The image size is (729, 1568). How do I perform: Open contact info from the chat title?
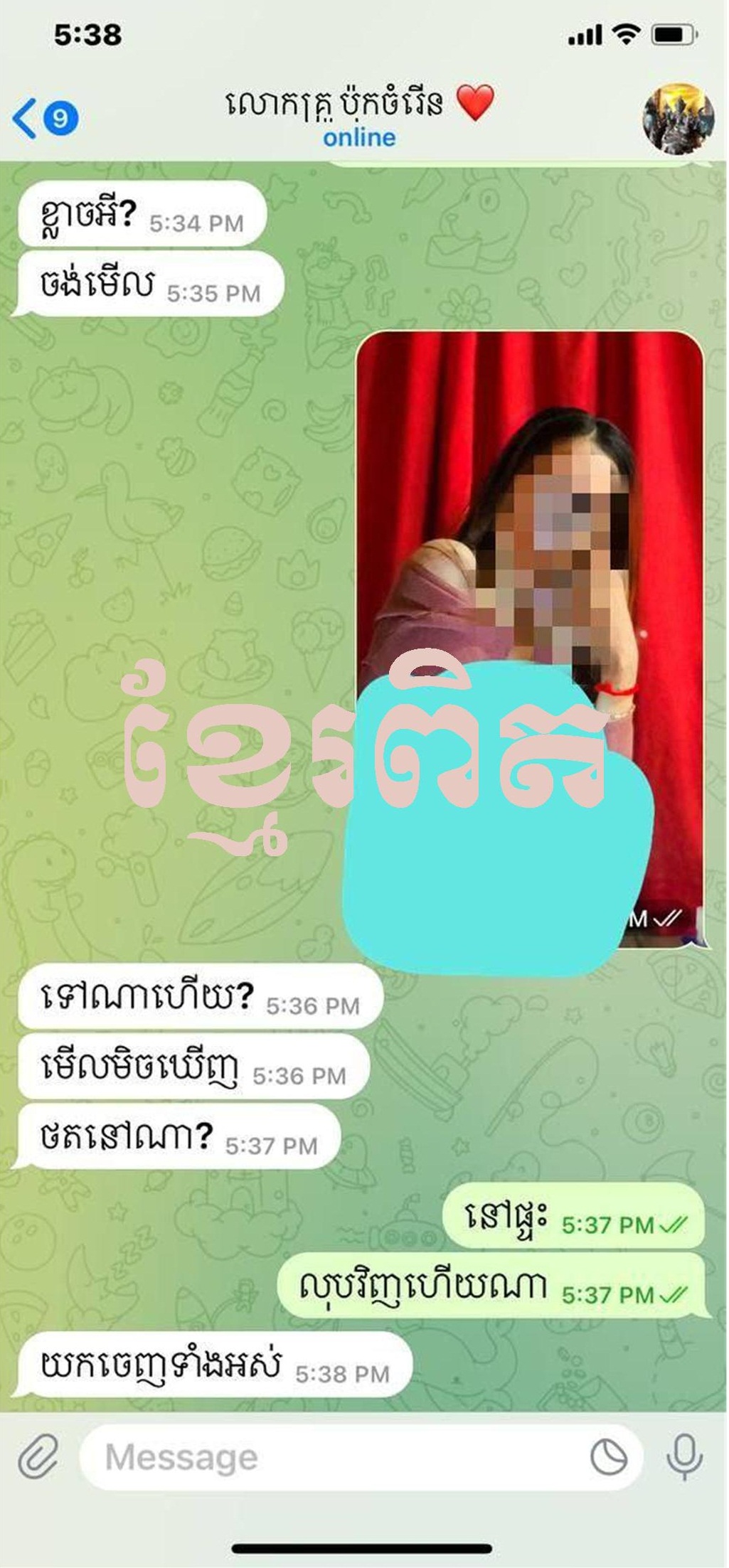tap(359, 117)
